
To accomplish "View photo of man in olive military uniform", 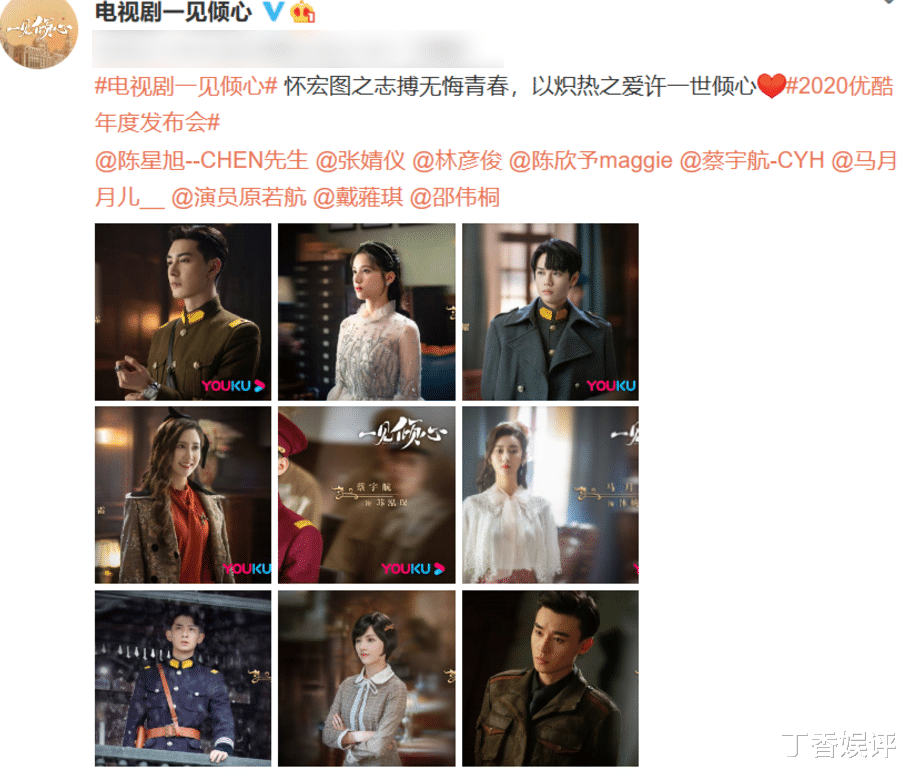I will 183,312.
